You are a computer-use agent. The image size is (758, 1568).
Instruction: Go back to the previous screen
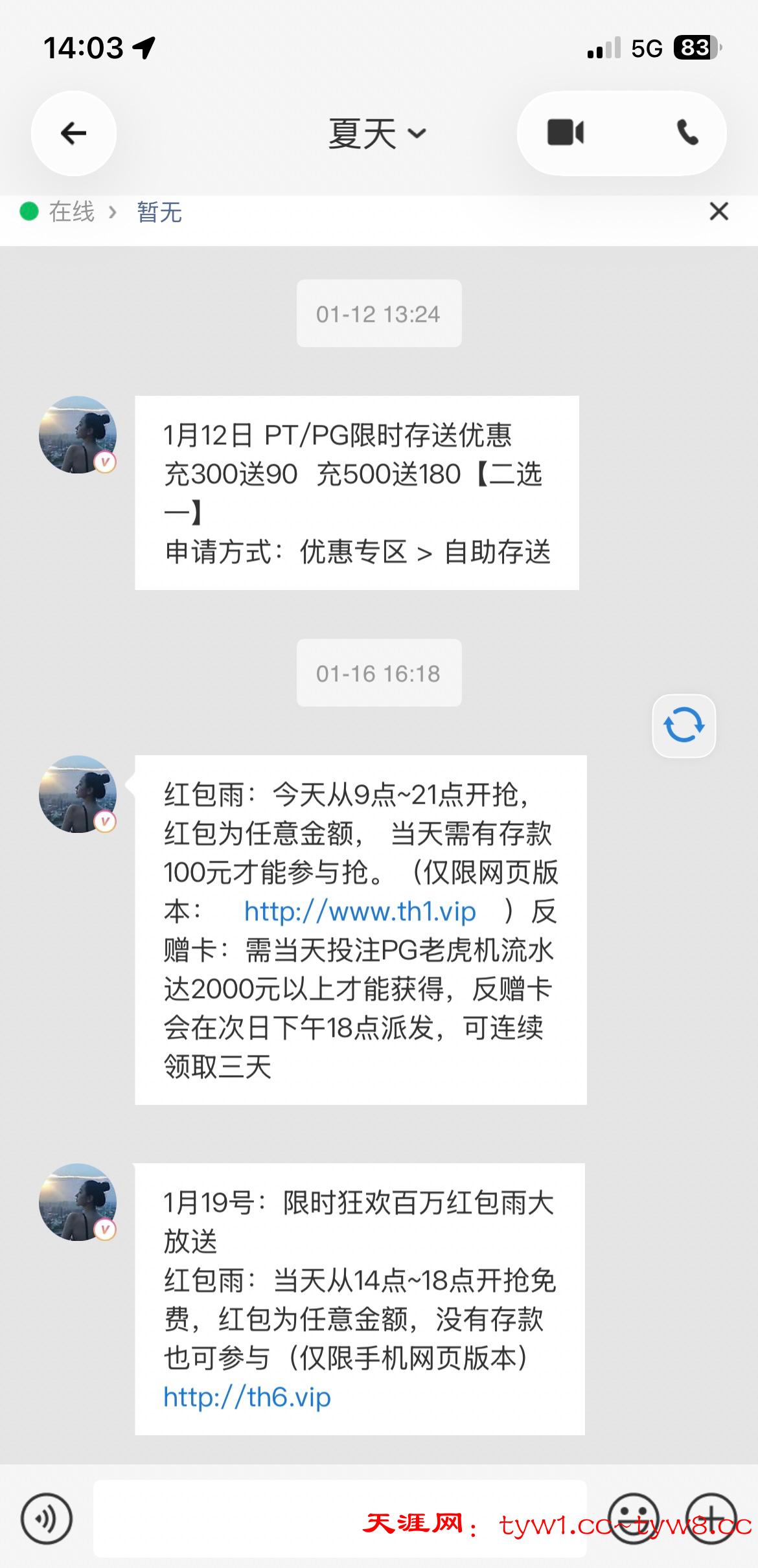73,133
